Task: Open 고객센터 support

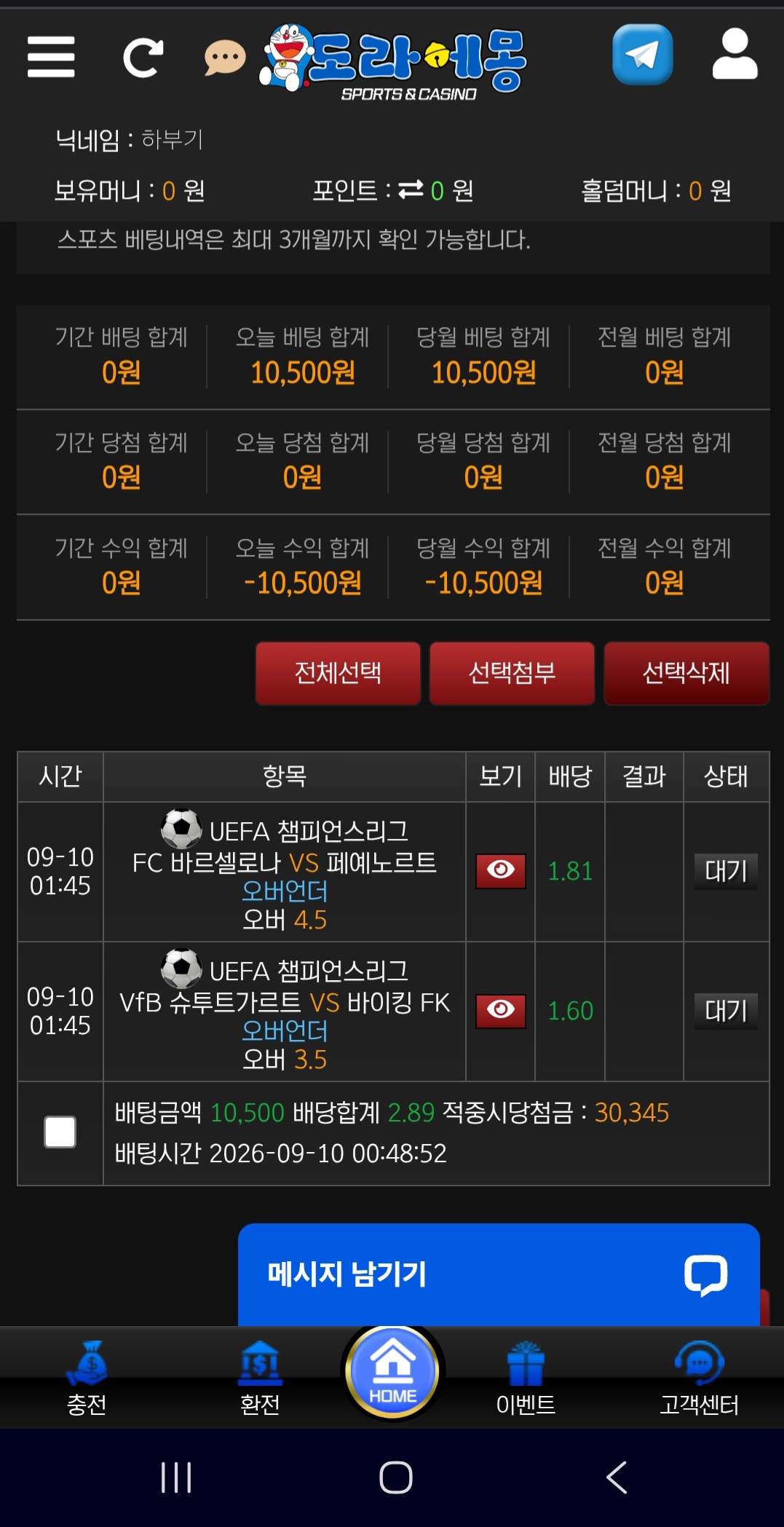Action: pyautogui.click(x=699, y=1378)
